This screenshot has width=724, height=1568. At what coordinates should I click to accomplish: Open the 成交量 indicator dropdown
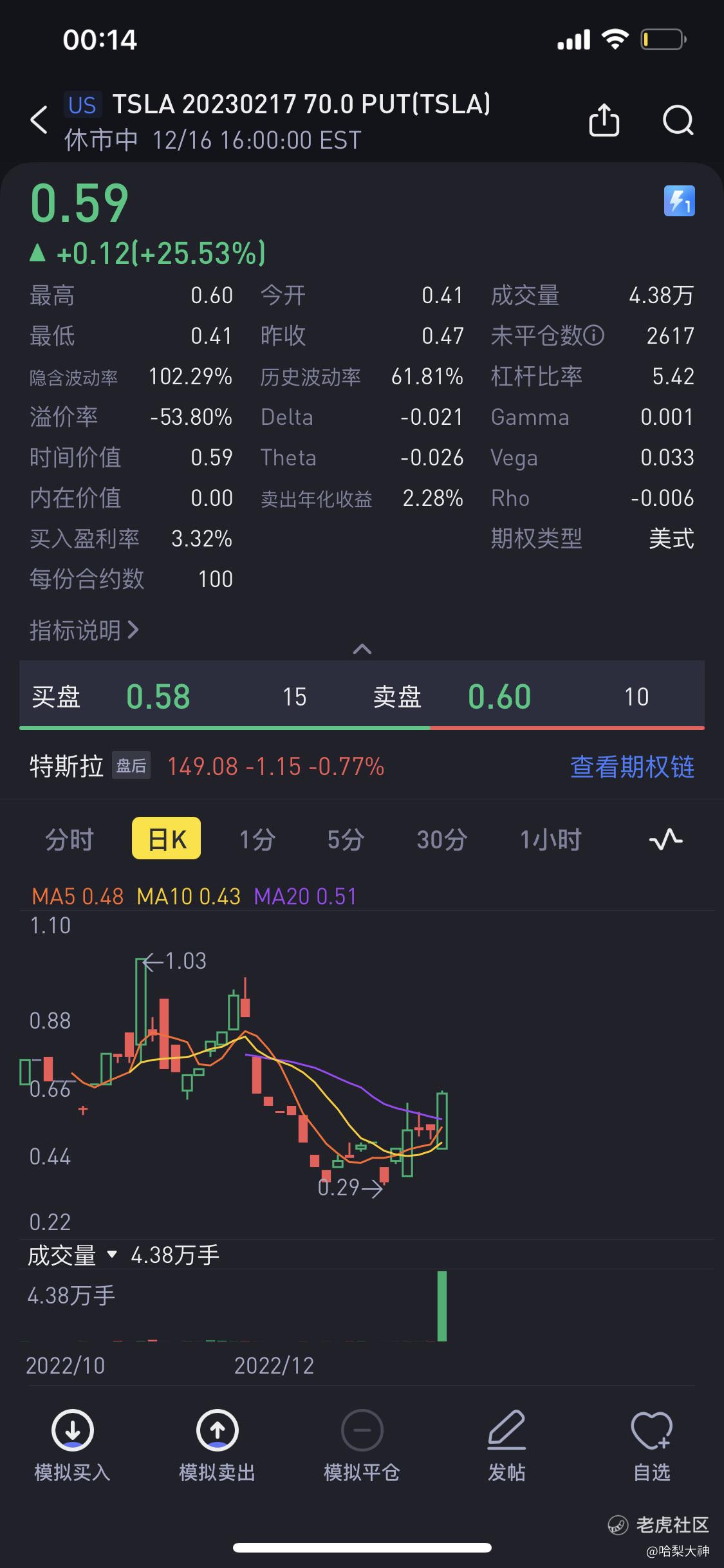73,1255
